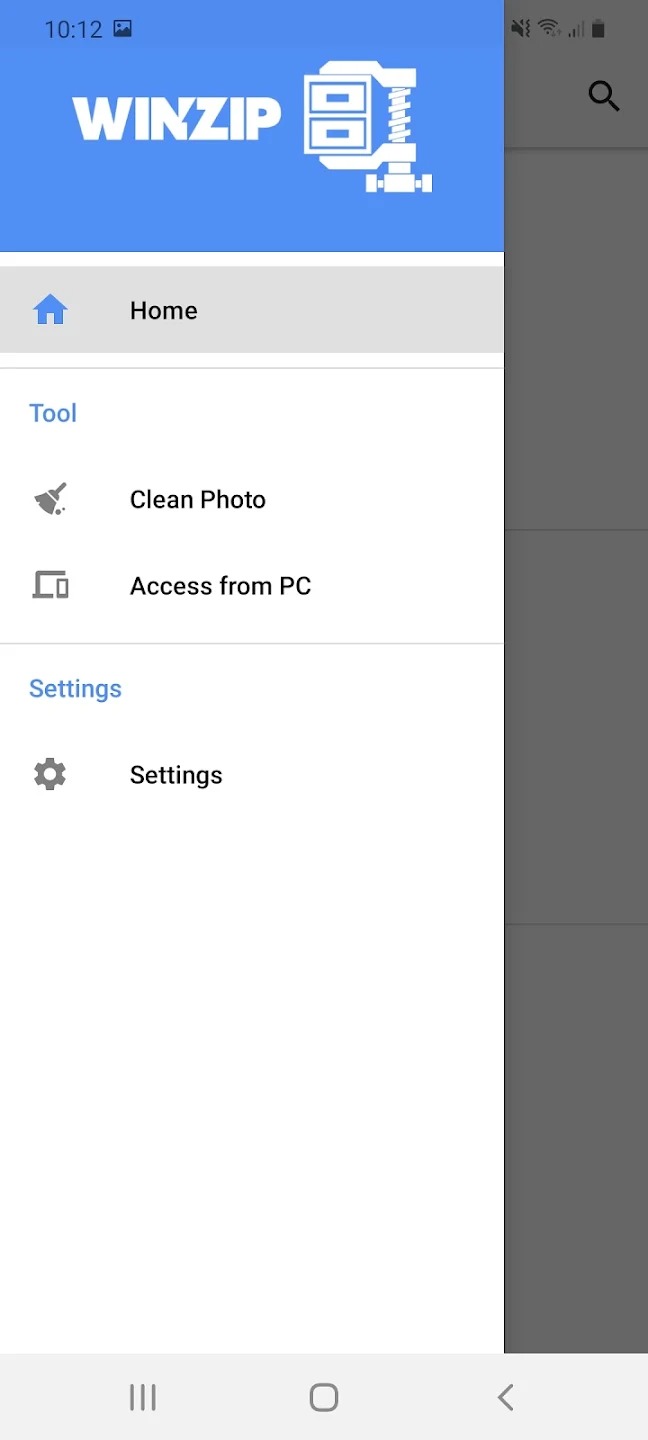This screenshot has height=1440, width=648.
Task: Select Home in the drawer
Action: [163, 311]
